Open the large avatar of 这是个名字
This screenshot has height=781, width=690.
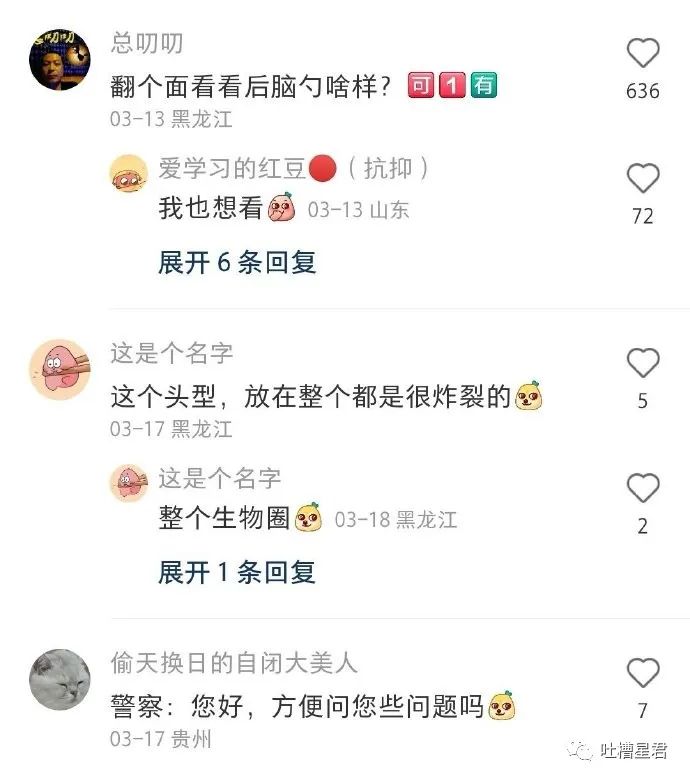coord(60,369)
